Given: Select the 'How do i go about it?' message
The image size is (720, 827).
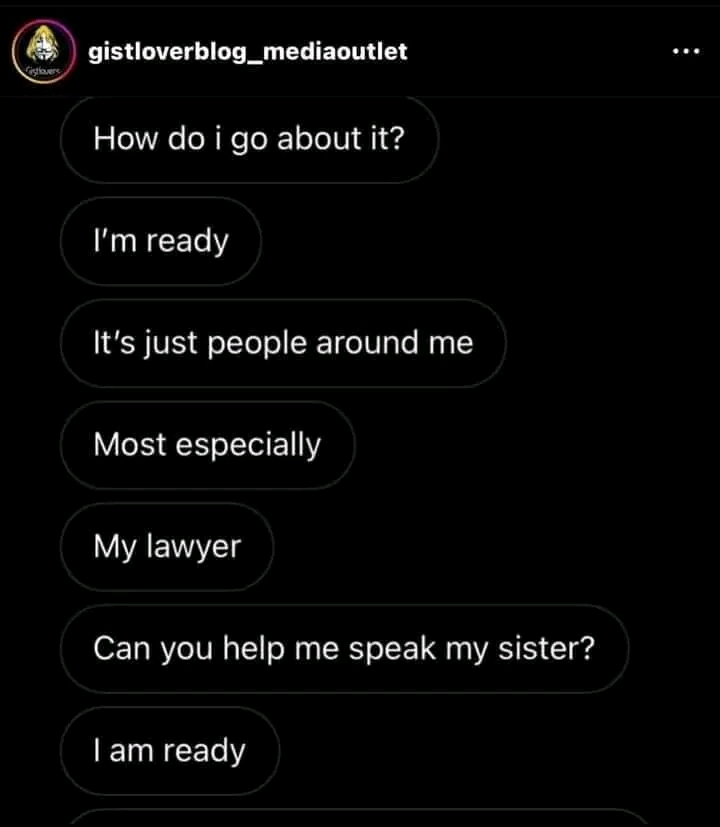Looking at the screenshot, I should 249,140.
